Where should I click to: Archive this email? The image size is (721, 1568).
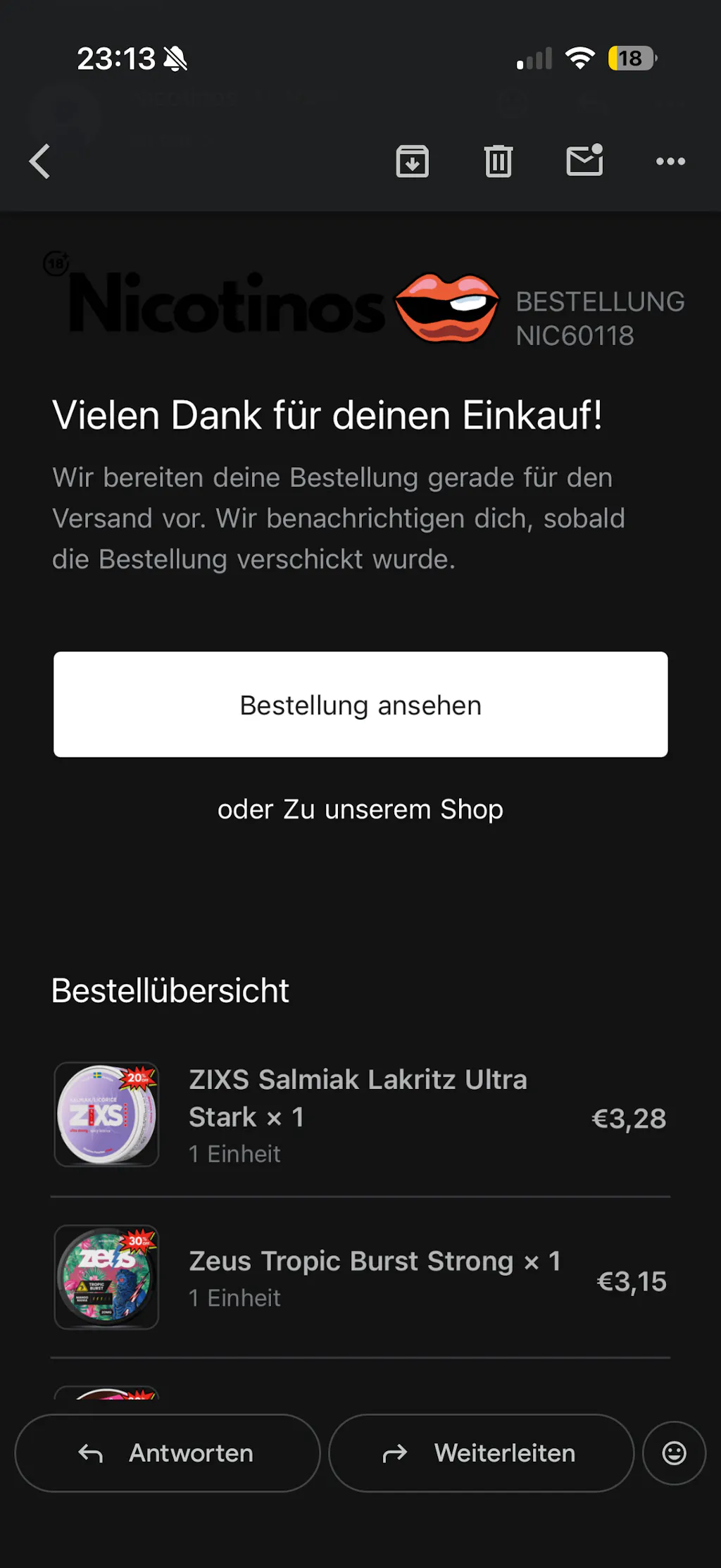pyautogui.click(x=412, y=161)
